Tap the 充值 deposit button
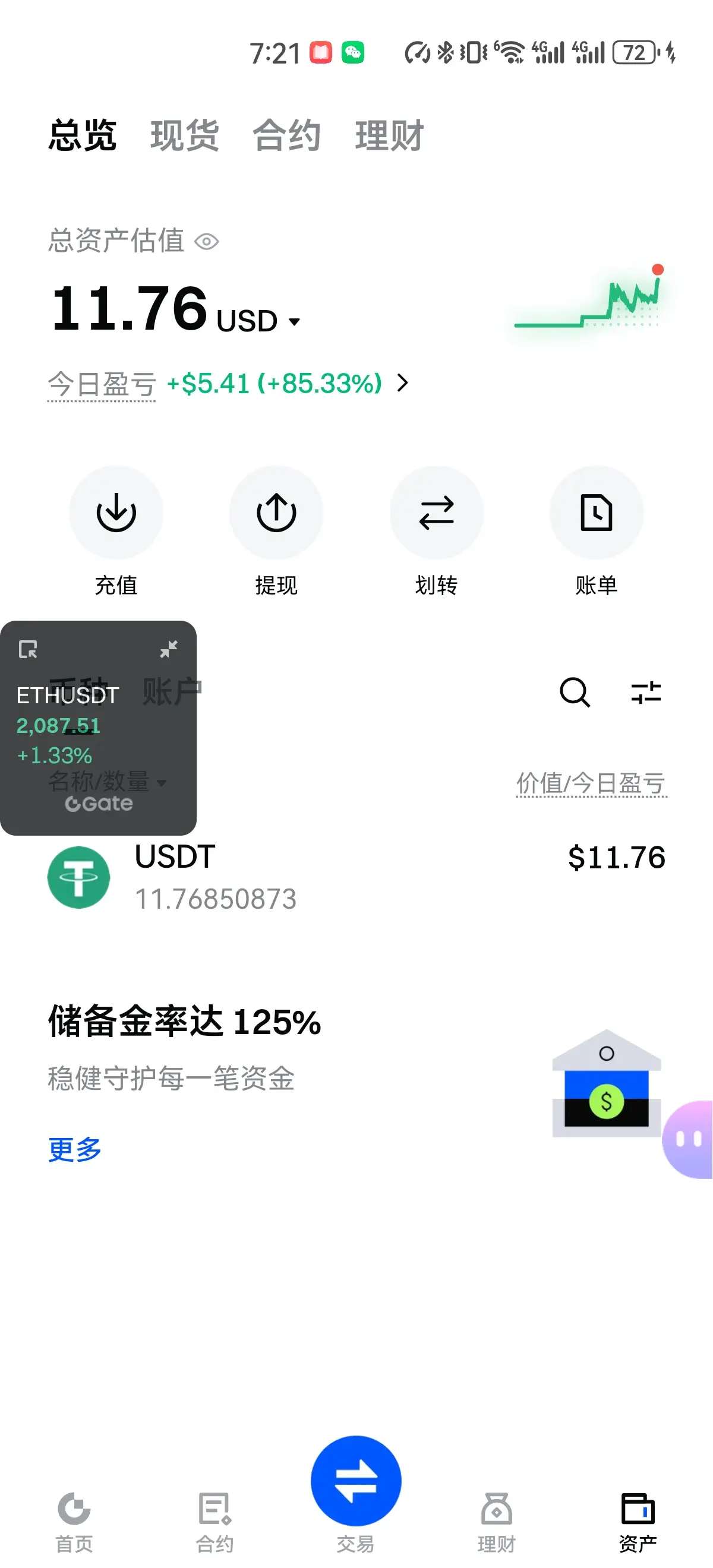Screen dimensions: 713x1568 point(116,513)
